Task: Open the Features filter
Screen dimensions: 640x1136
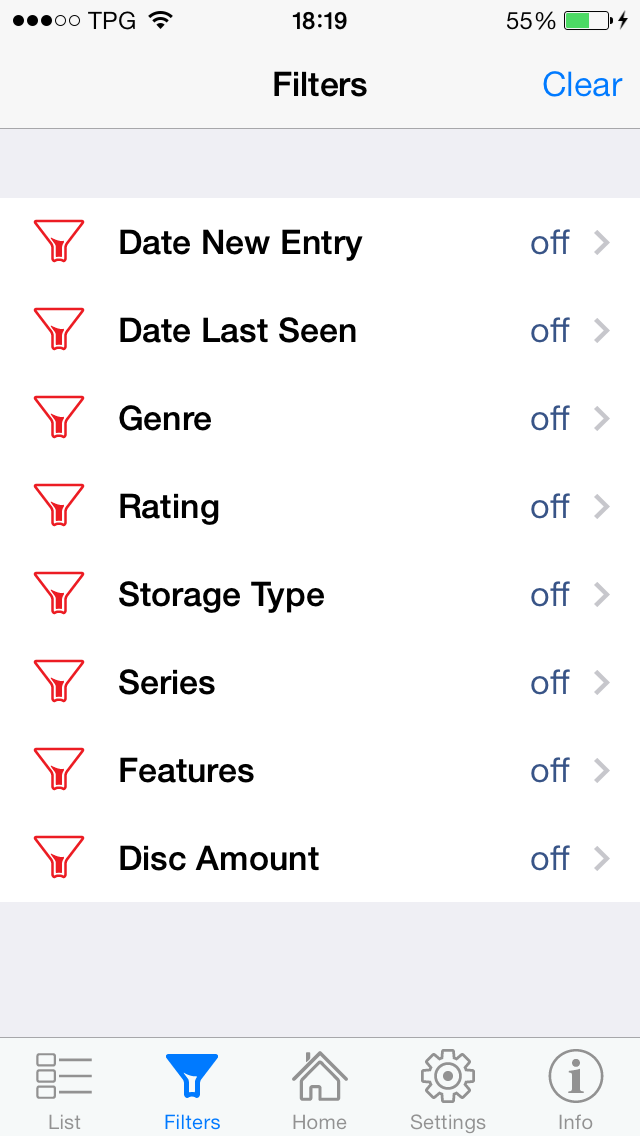Action: click(x=320, y=771)
